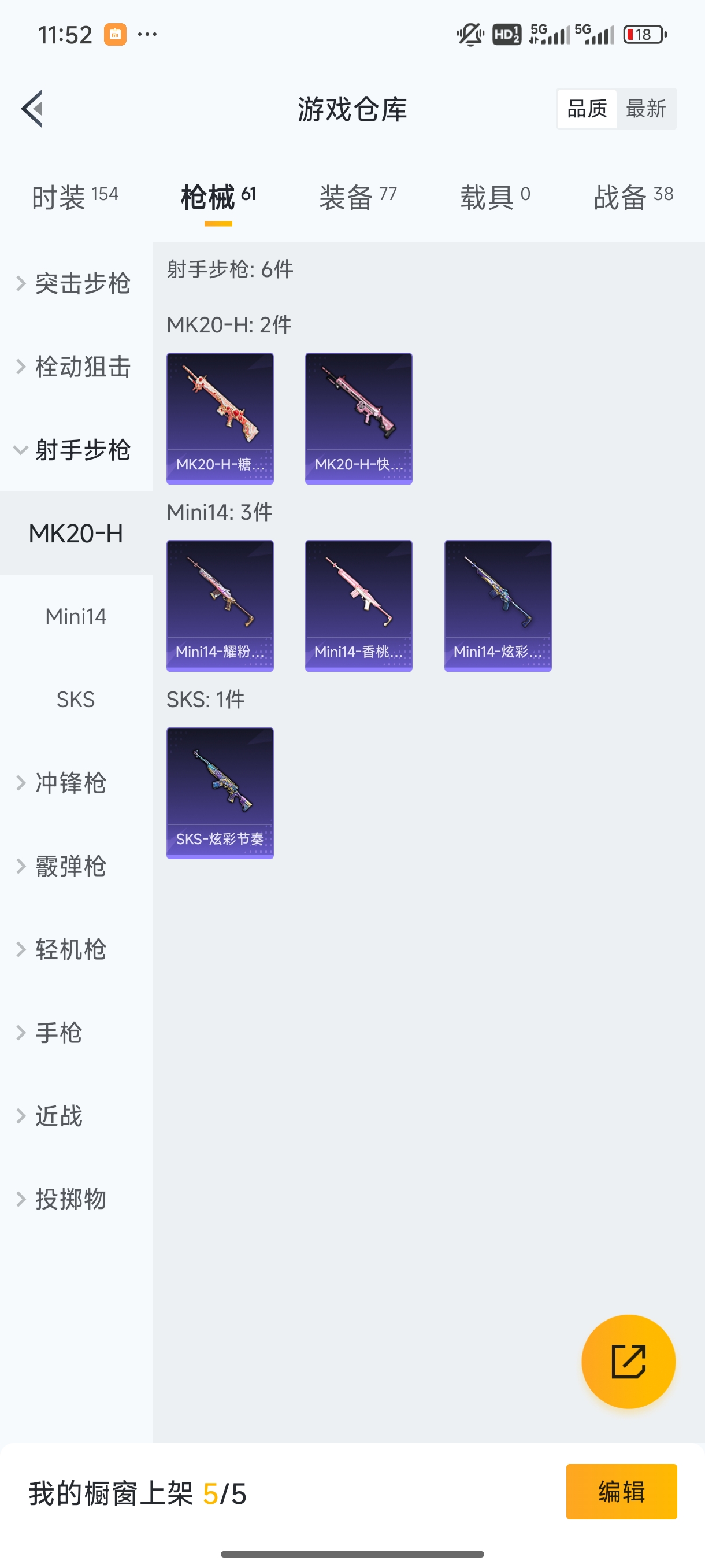The width and height of the screenshot is (705, 1568).
Task: Open the yellow share/export icon
Action: click(629, 1362)
